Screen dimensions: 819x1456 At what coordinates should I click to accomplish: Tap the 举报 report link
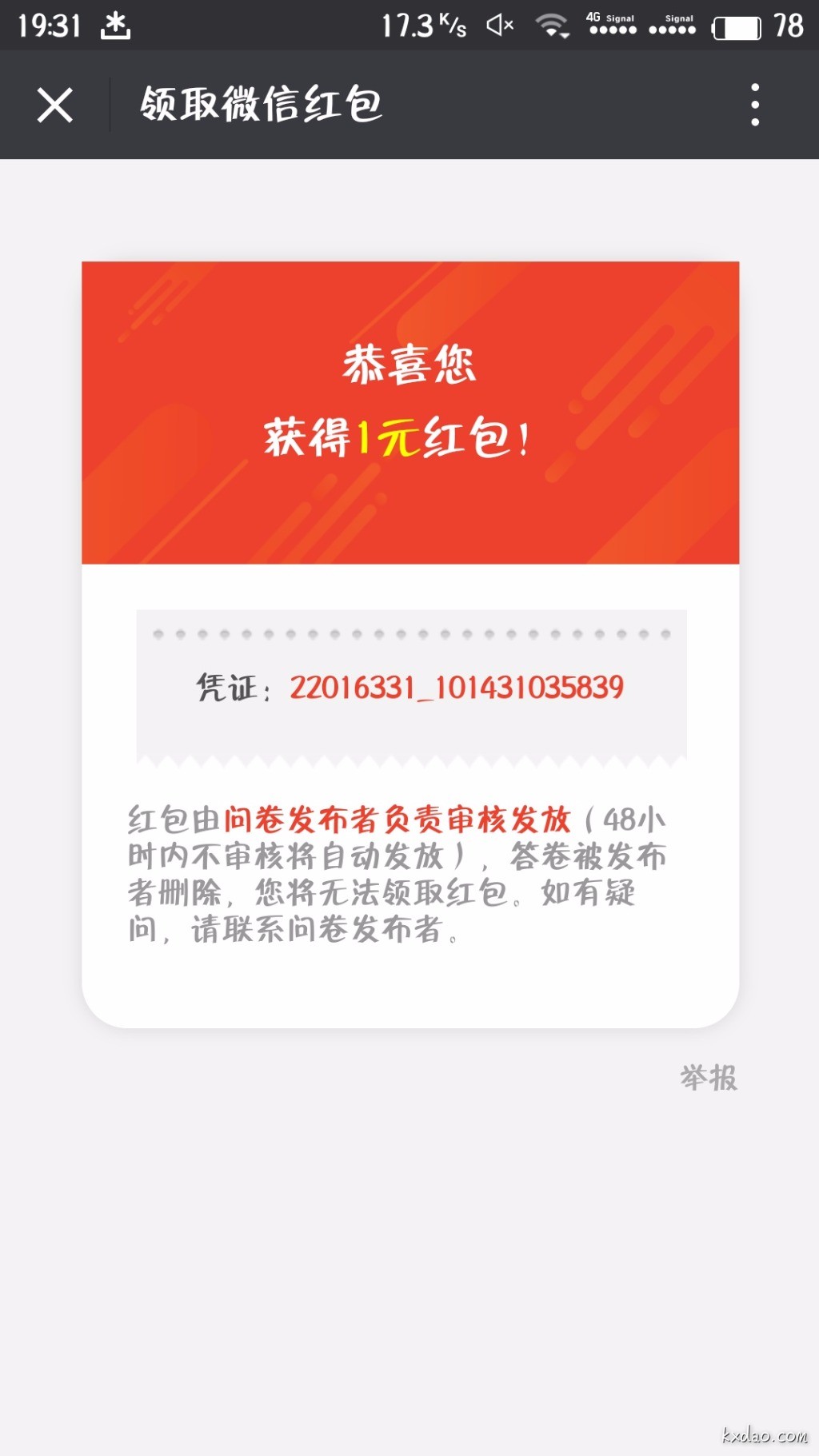pos(708,1078)
